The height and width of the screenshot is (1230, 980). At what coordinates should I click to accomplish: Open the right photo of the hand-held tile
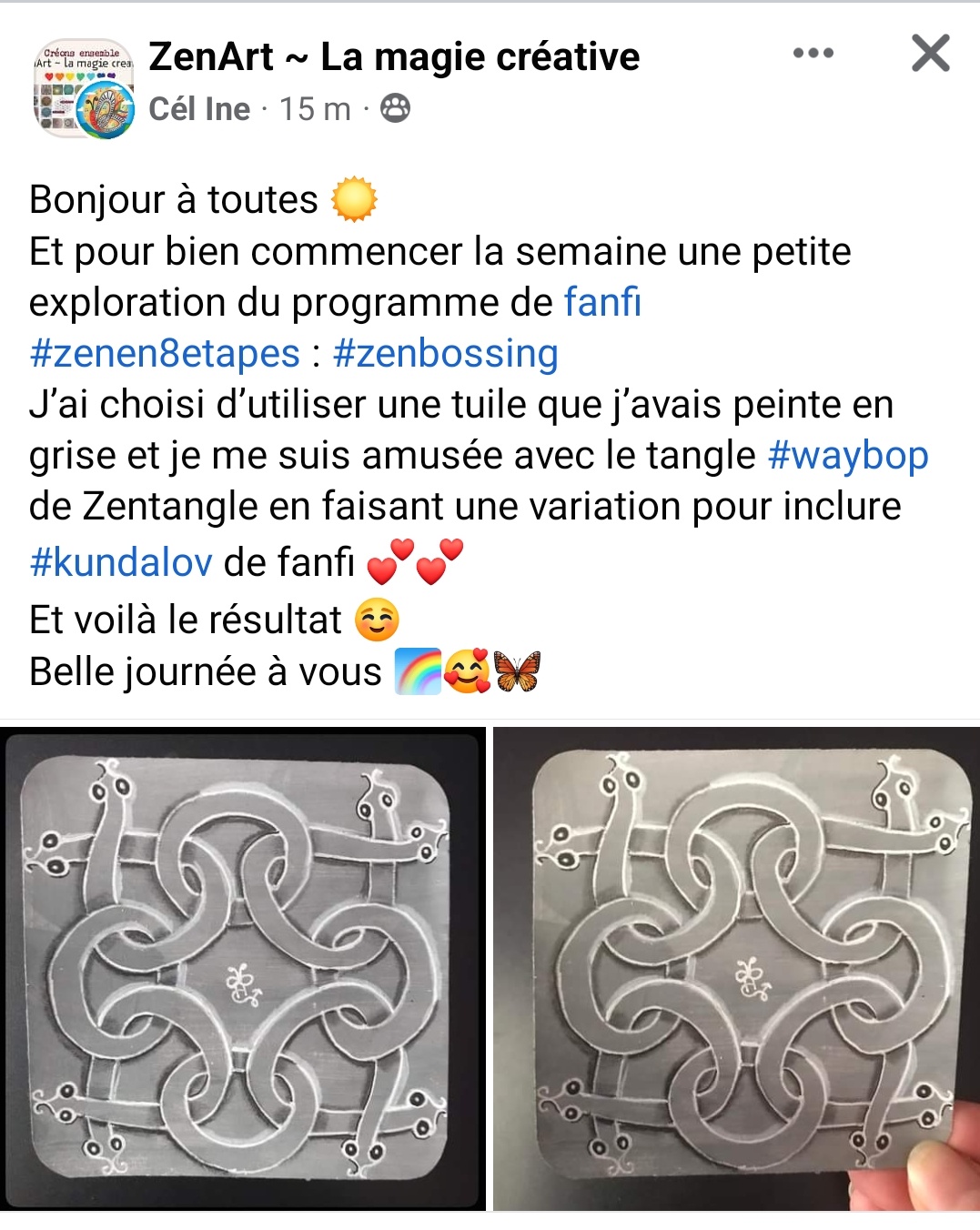pos(736,968)
